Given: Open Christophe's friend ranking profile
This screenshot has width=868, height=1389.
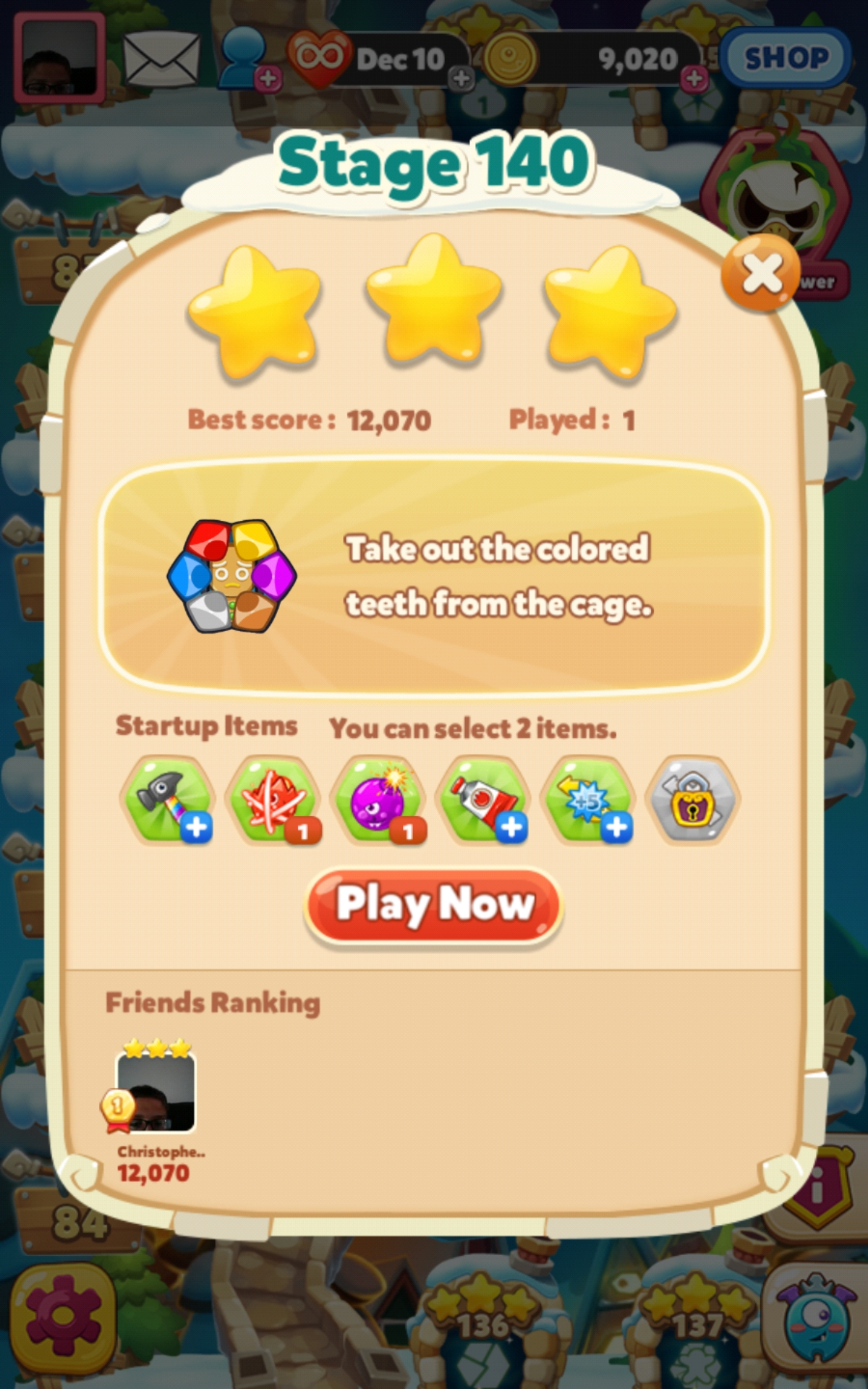Looking at the screenshot, I should tap(156, 1092).
